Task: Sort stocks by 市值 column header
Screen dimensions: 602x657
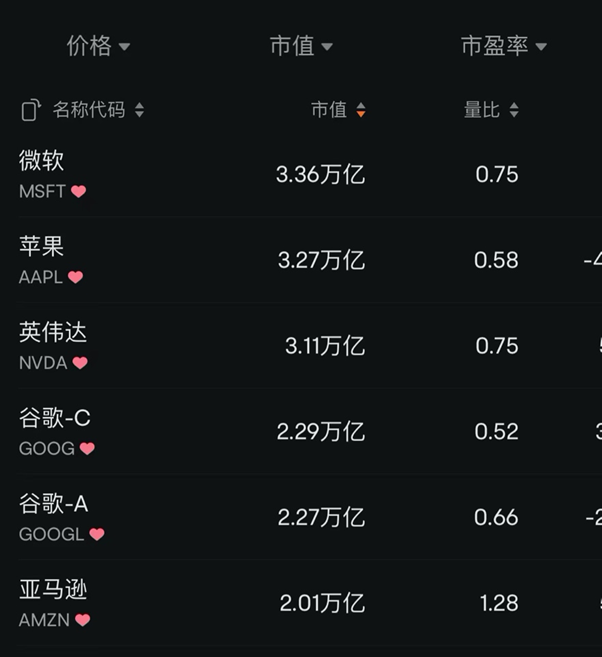Action: click(338, 110)
